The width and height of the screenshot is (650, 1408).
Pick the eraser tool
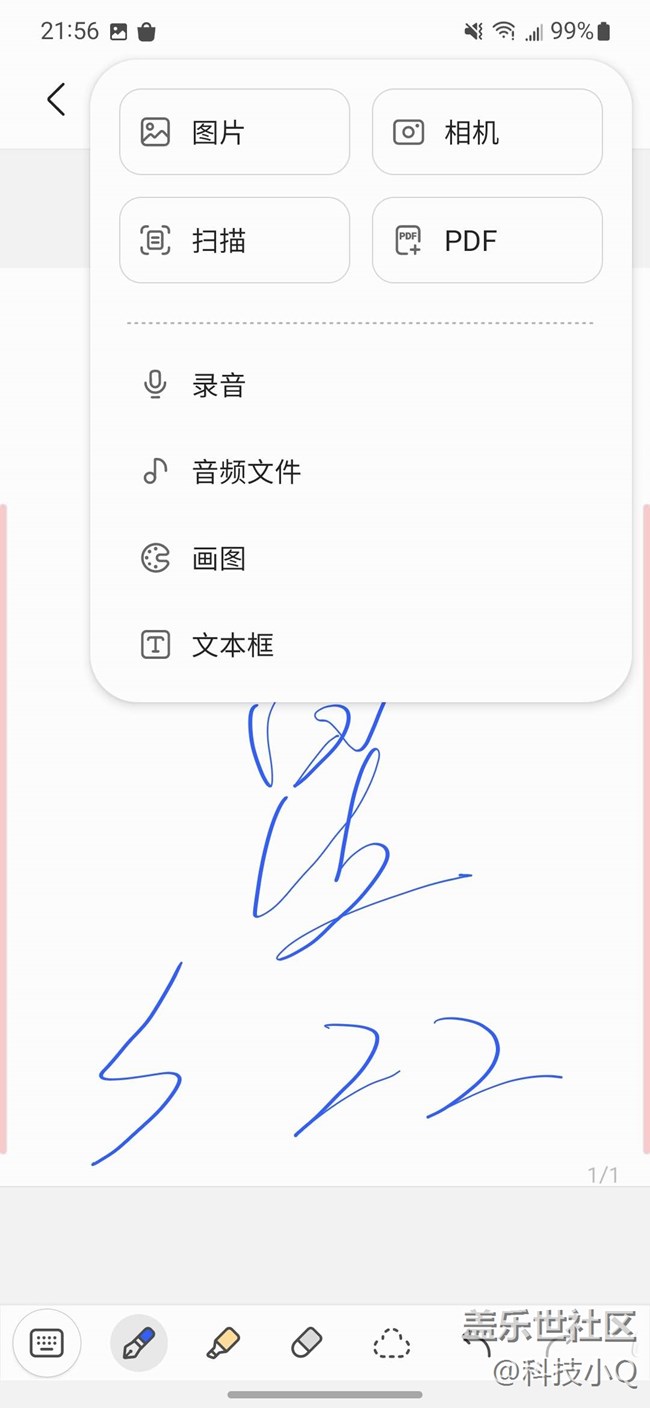pyautogui.click(x=307, y=1342)
